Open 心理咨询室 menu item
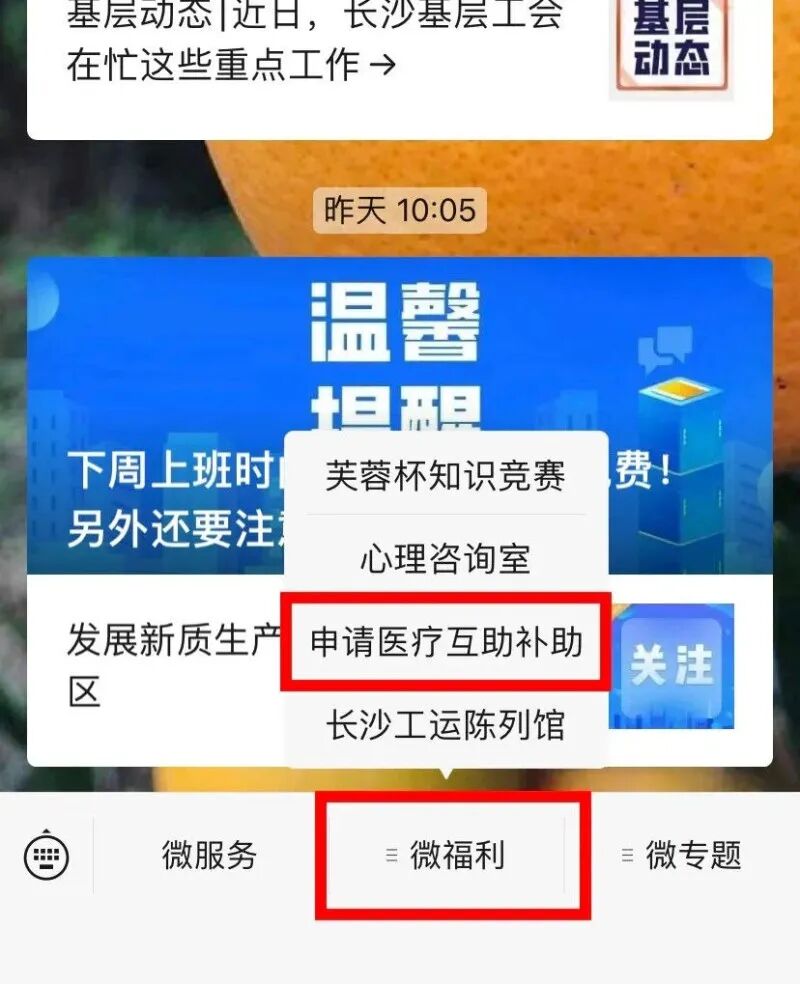 (x=446, y=559)
